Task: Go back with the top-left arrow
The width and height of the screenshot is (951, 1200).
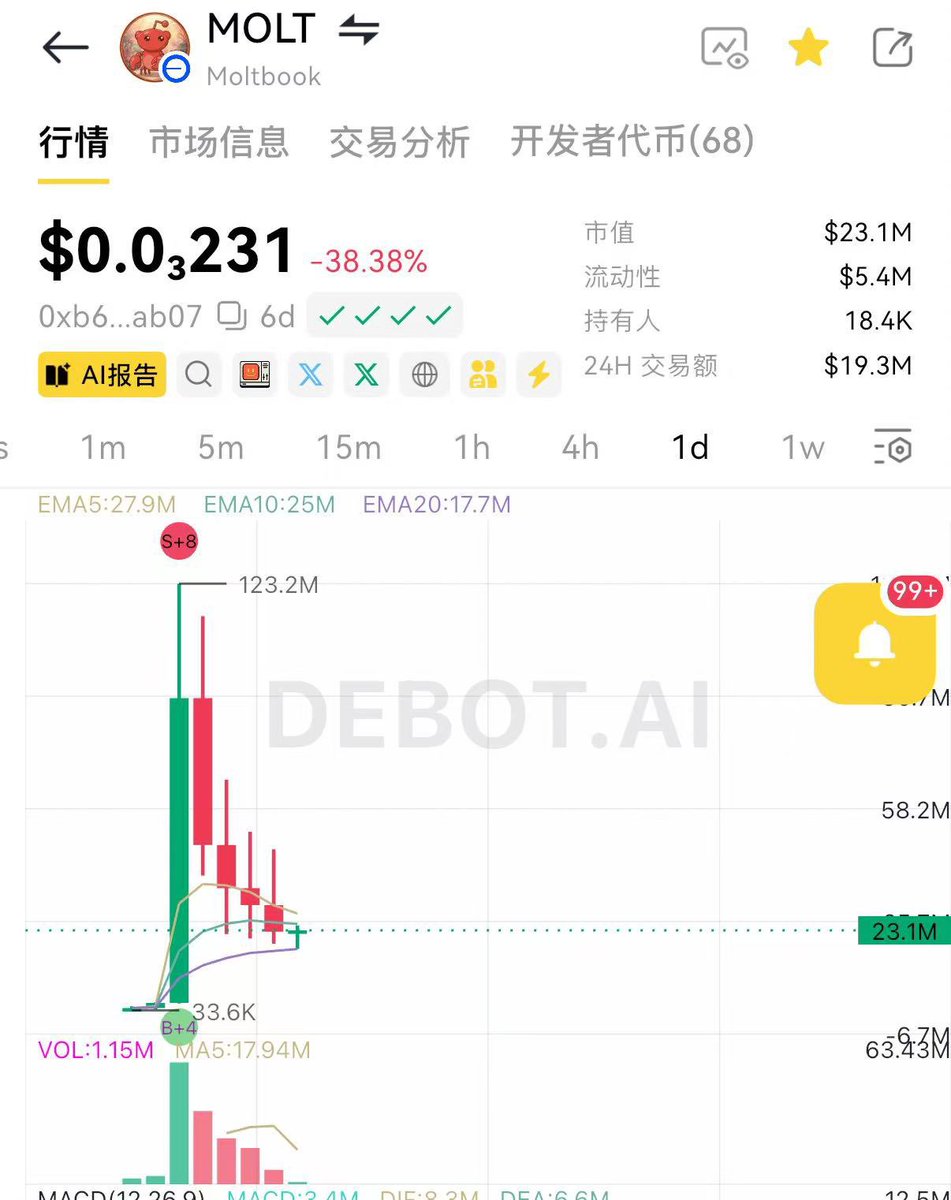Action: [65, 47]
